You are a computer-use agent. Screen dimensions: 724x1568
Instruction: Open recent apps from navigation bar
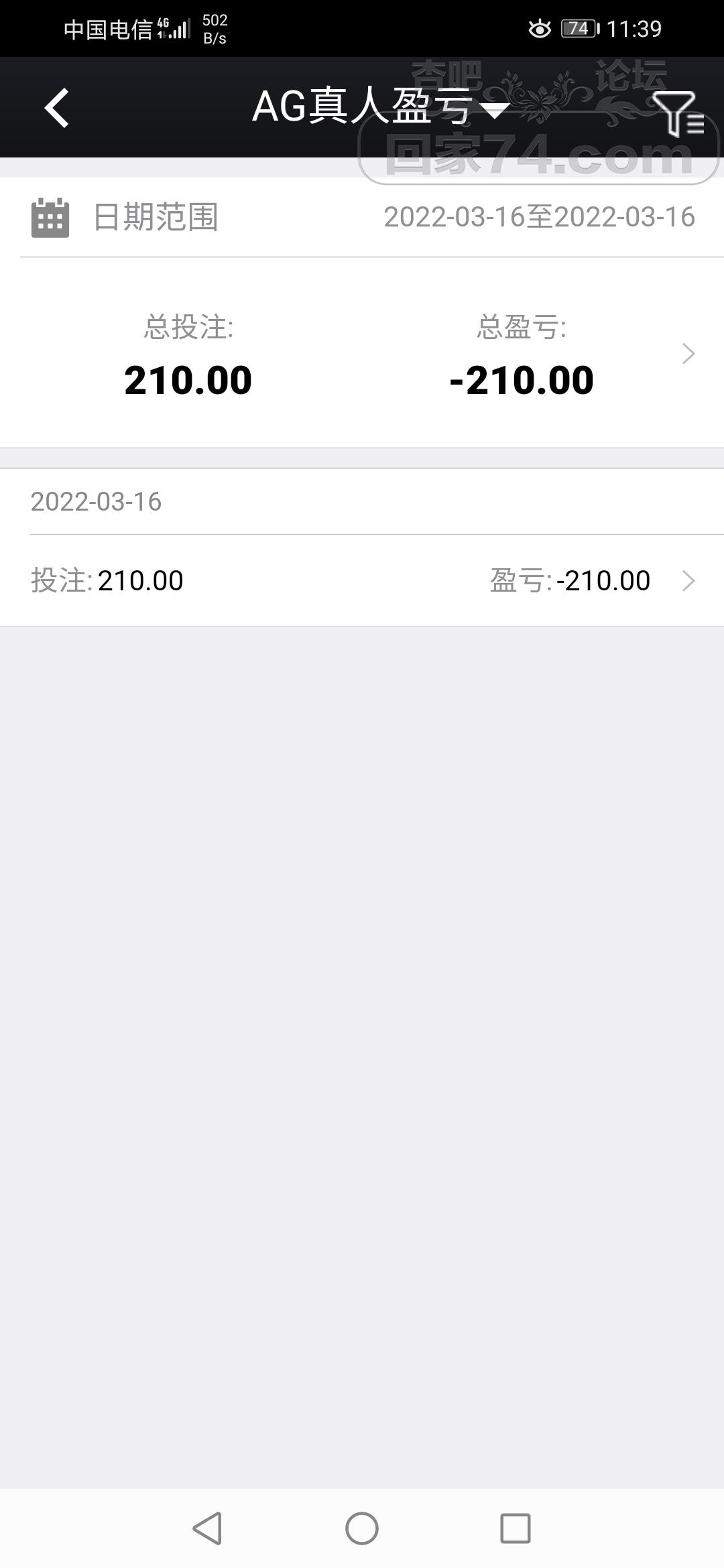coord(515,1528)
